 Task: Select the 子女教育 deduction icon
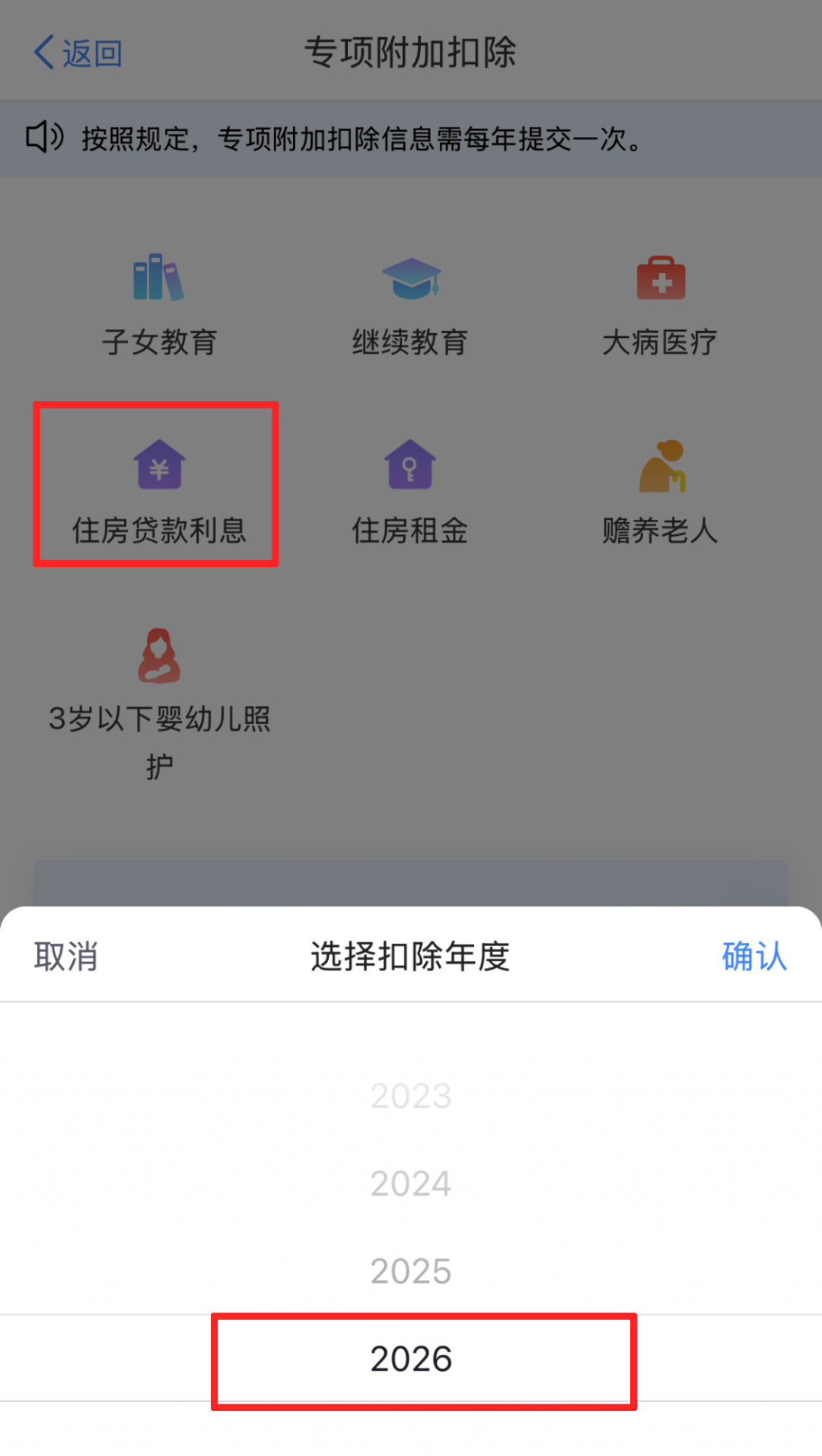(x=158, y=278)
